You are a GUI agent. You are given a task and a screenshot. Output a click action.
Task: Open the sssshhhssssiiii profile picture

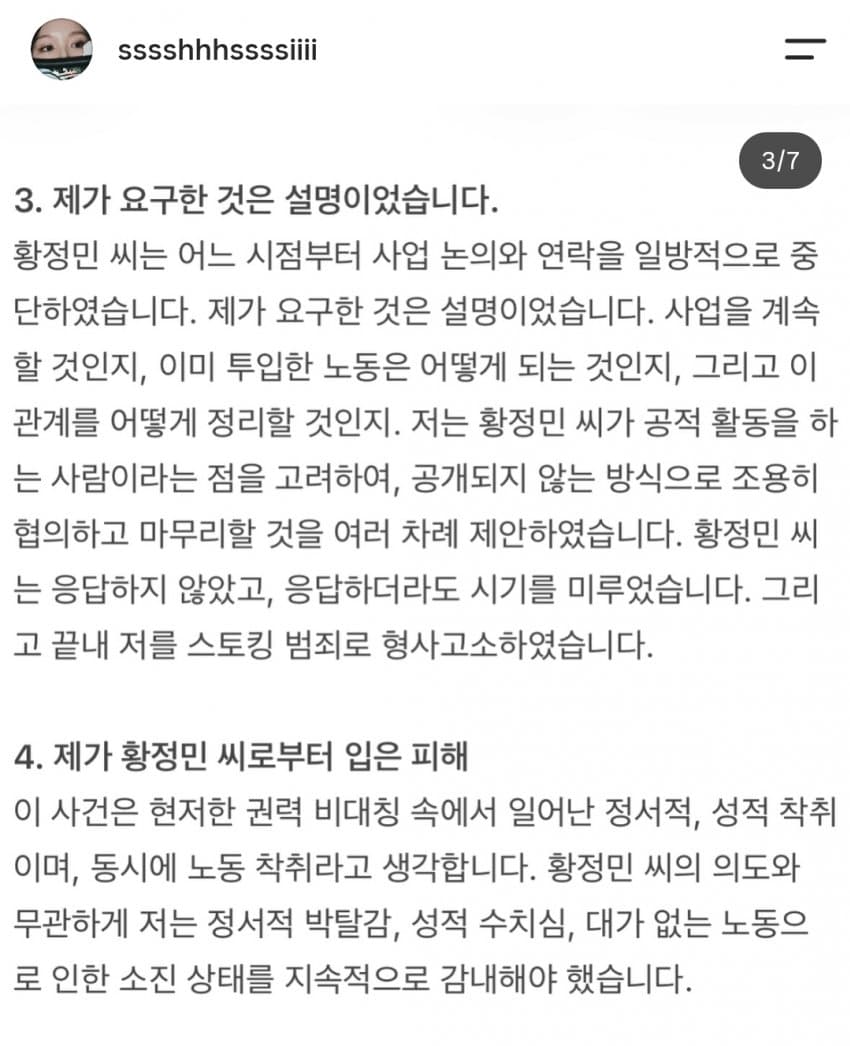coord(62,49)
